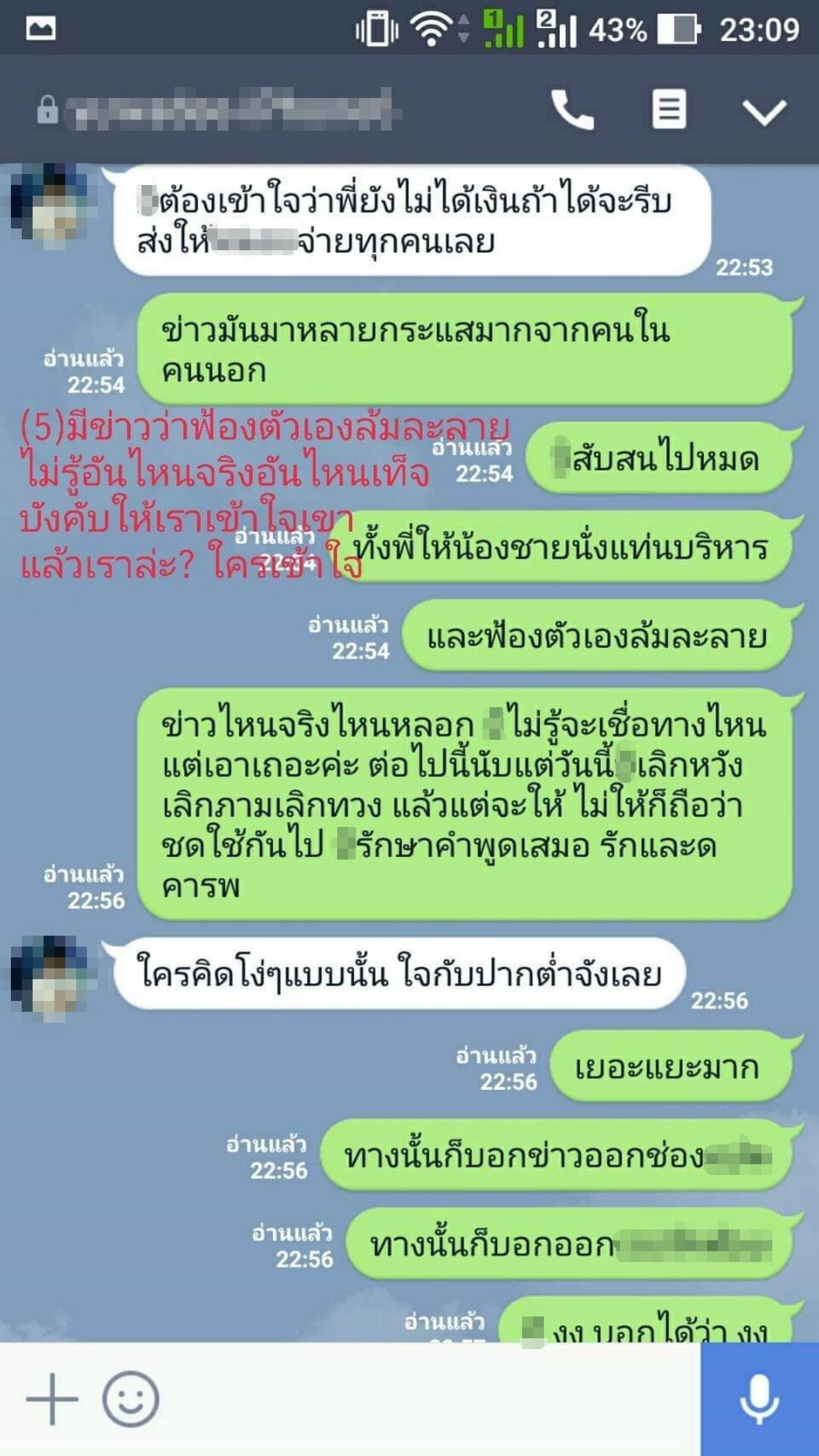Expand the chat options chevron
The height and width of the screenshot is (1456, 819).
pos(764,112)
